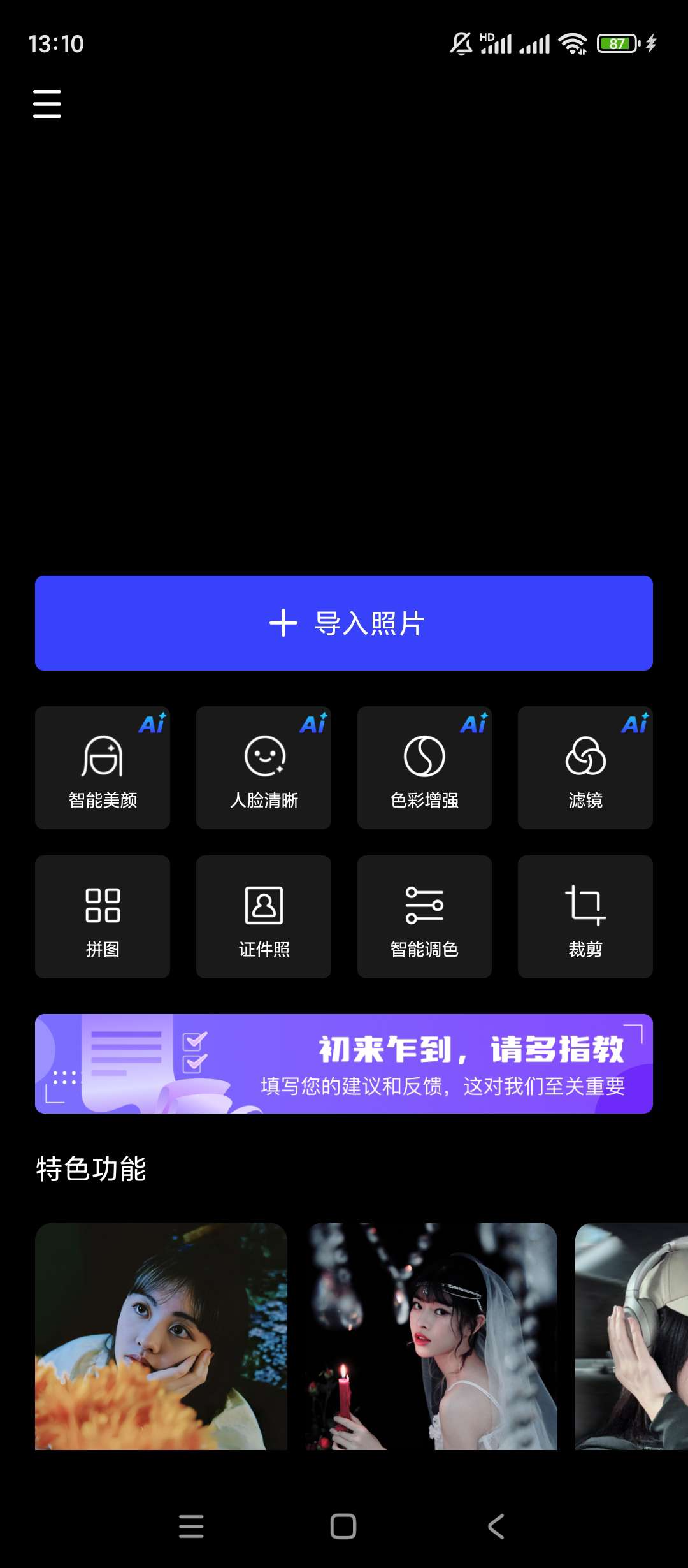Open the featured photo with orange flowers

pyautogui.click(x=161, y=1336)
